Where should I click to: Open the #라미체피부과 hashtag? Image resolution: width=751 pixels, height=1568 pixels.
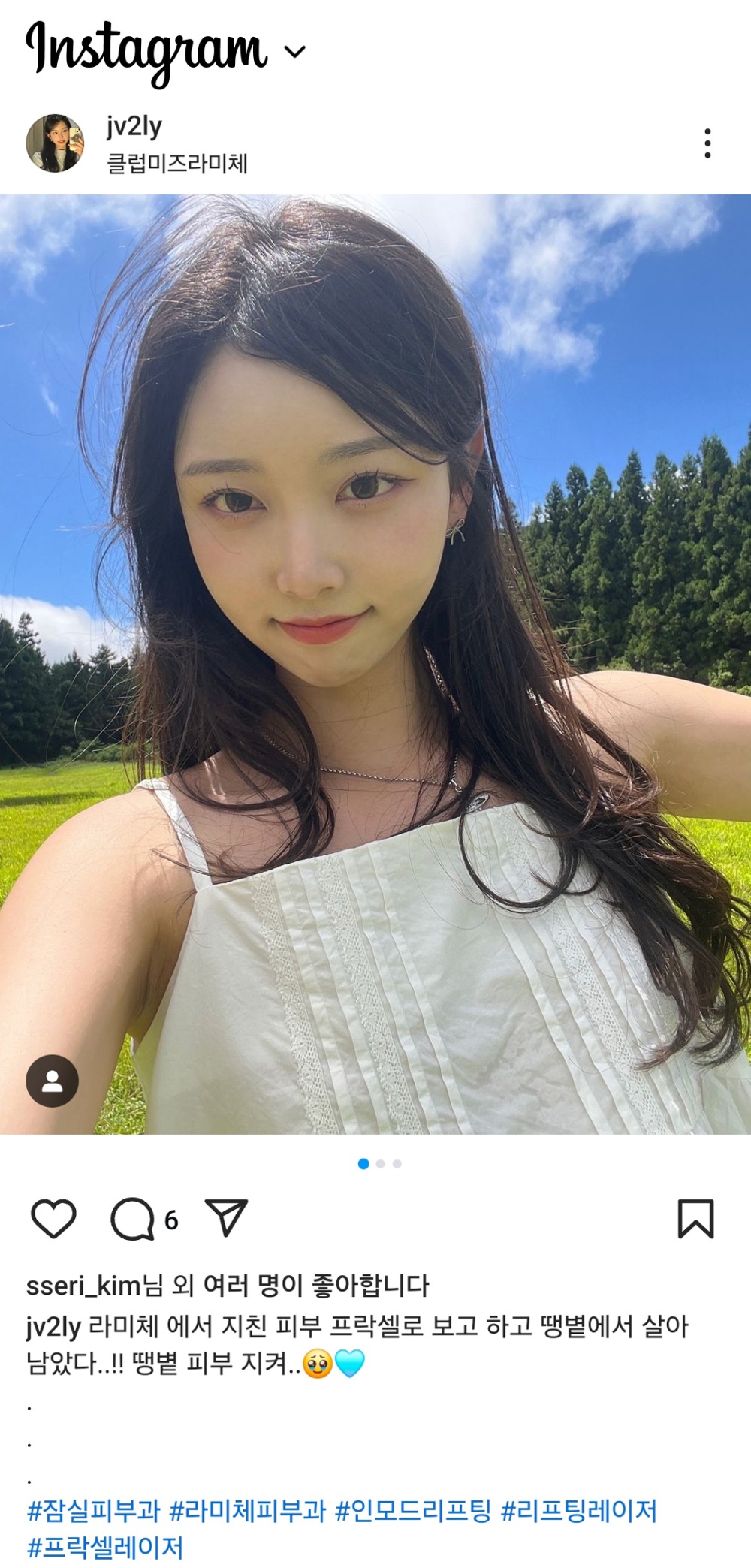(x=247, y=1510)
